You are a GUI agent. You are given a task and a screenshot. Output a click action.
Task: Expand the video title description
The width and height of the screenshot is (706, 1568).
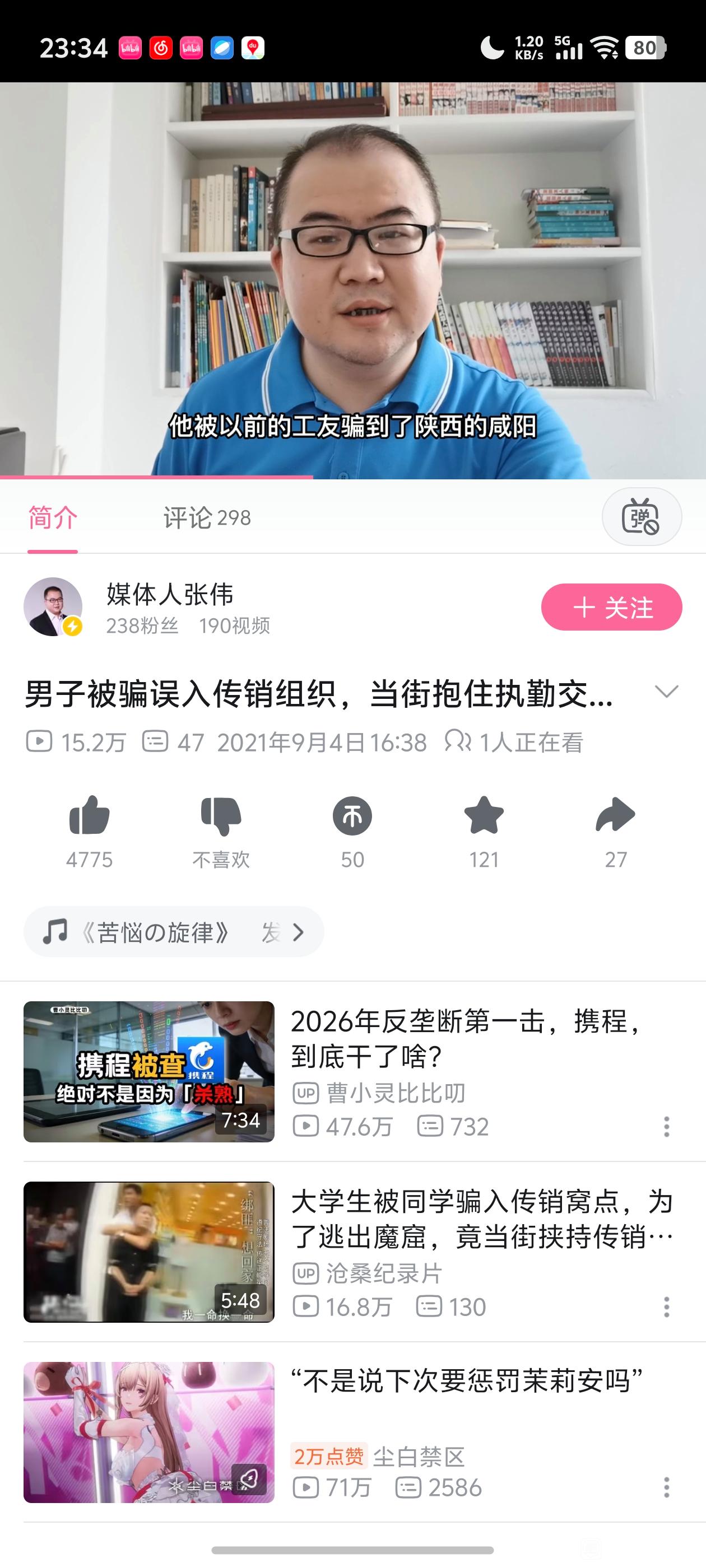point(666,692)
